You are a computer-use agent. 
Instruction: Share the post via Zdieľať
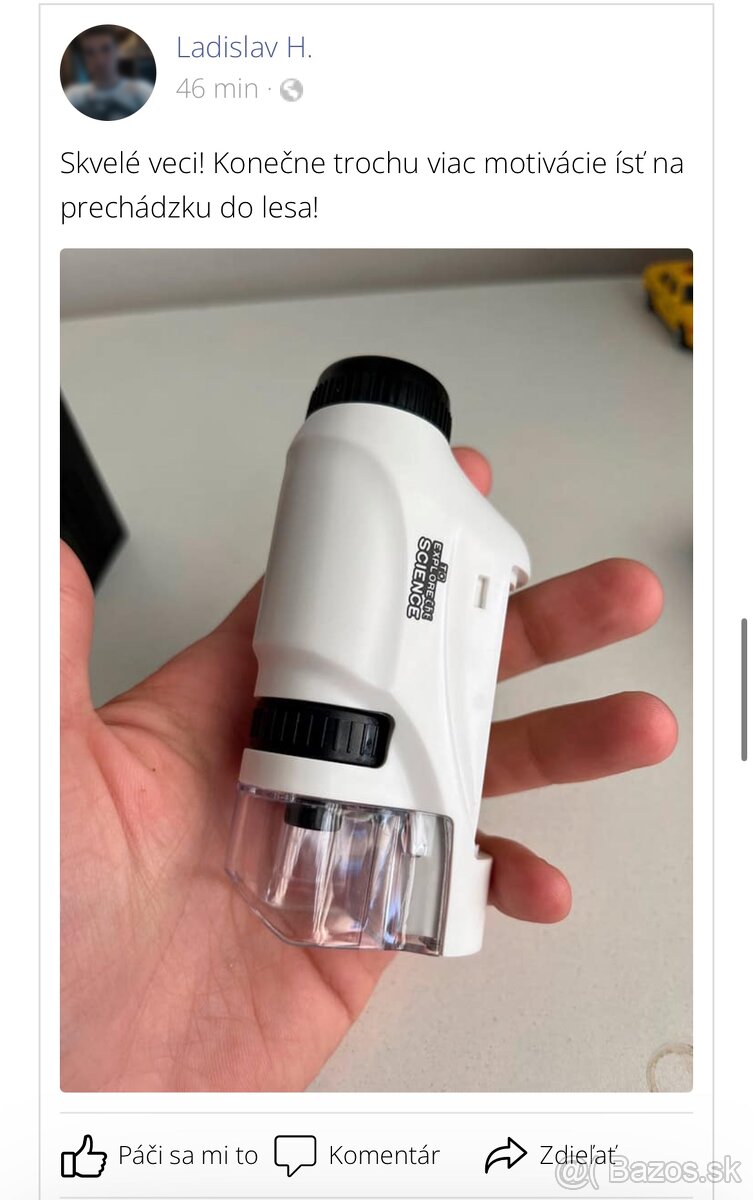pyautogui.click(x=552, y=1156)
